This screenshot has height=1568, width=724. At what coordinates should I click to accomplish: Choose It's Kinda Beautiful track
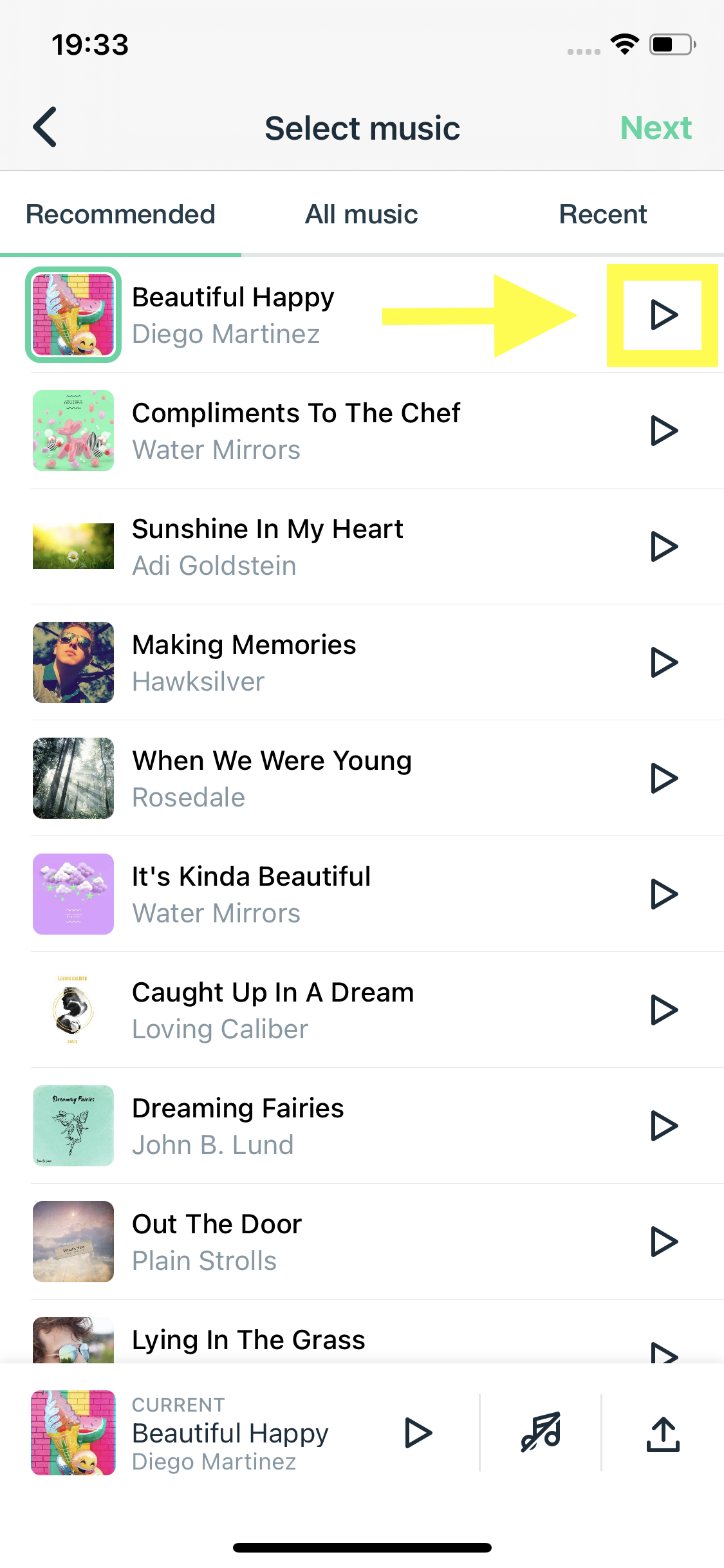377,894
